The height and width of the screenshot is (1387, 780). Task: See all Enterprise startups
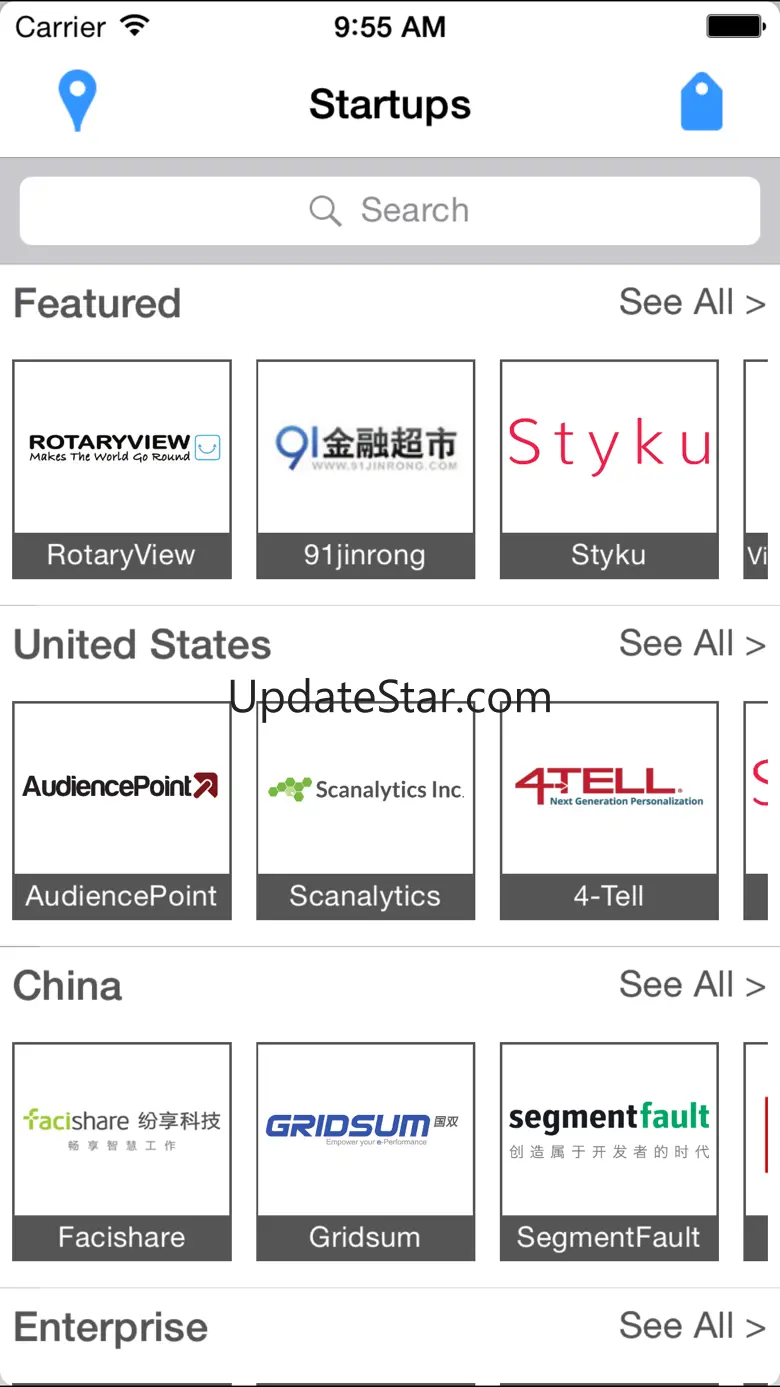[x=691, y=1326]
